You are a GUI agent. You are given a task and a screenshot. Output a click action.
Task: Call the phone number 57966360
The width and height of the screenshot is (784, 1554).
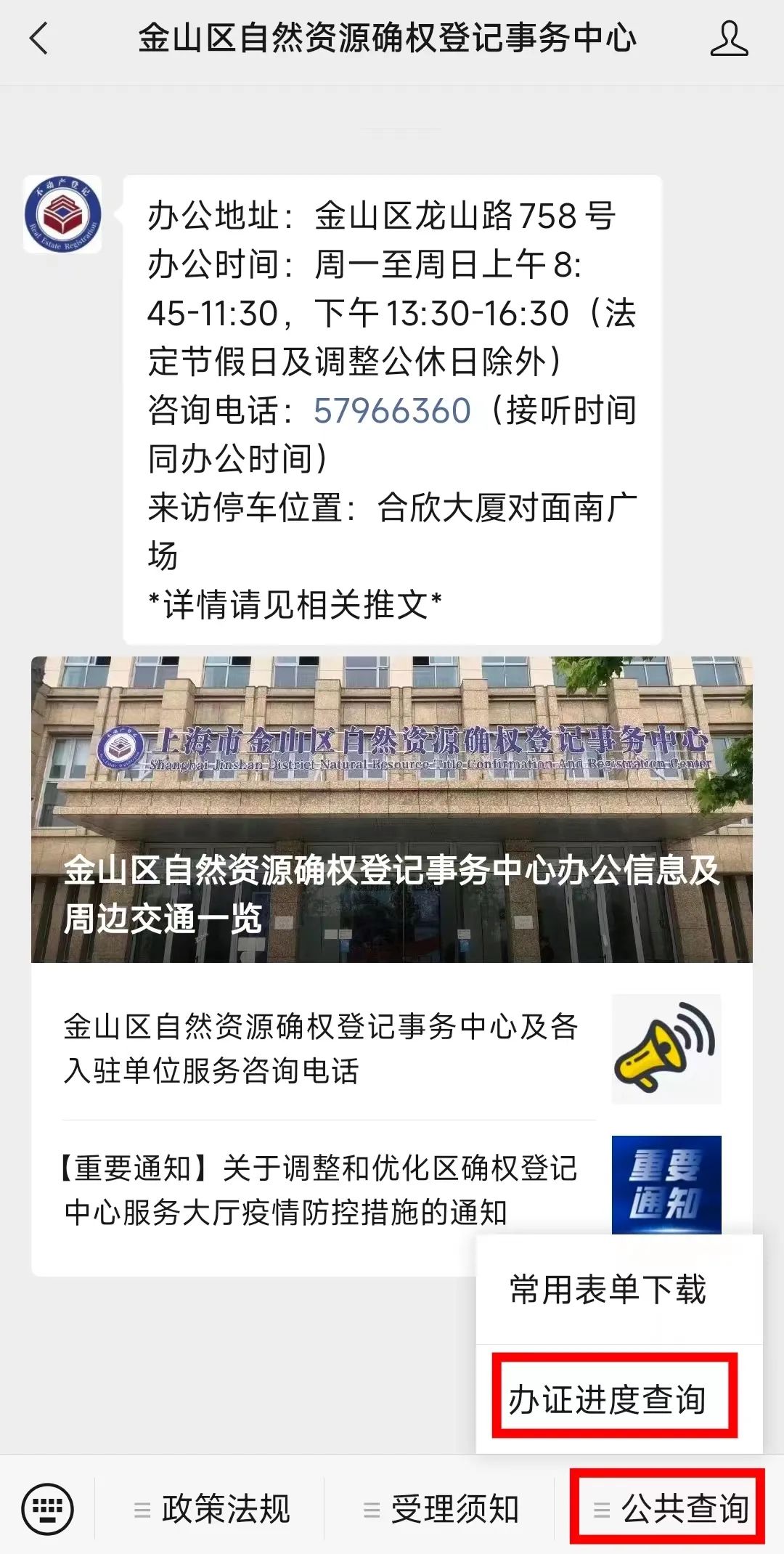[392, 410]
